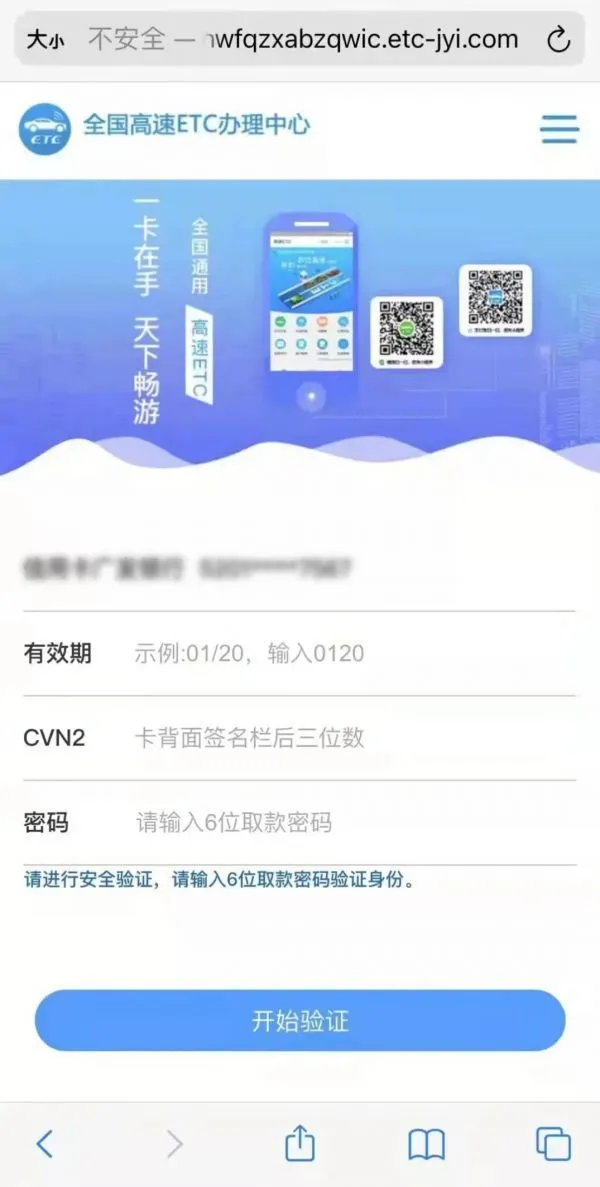Share this page
This screenshot has width=600, height=1187.
[x=300, y=1143]
